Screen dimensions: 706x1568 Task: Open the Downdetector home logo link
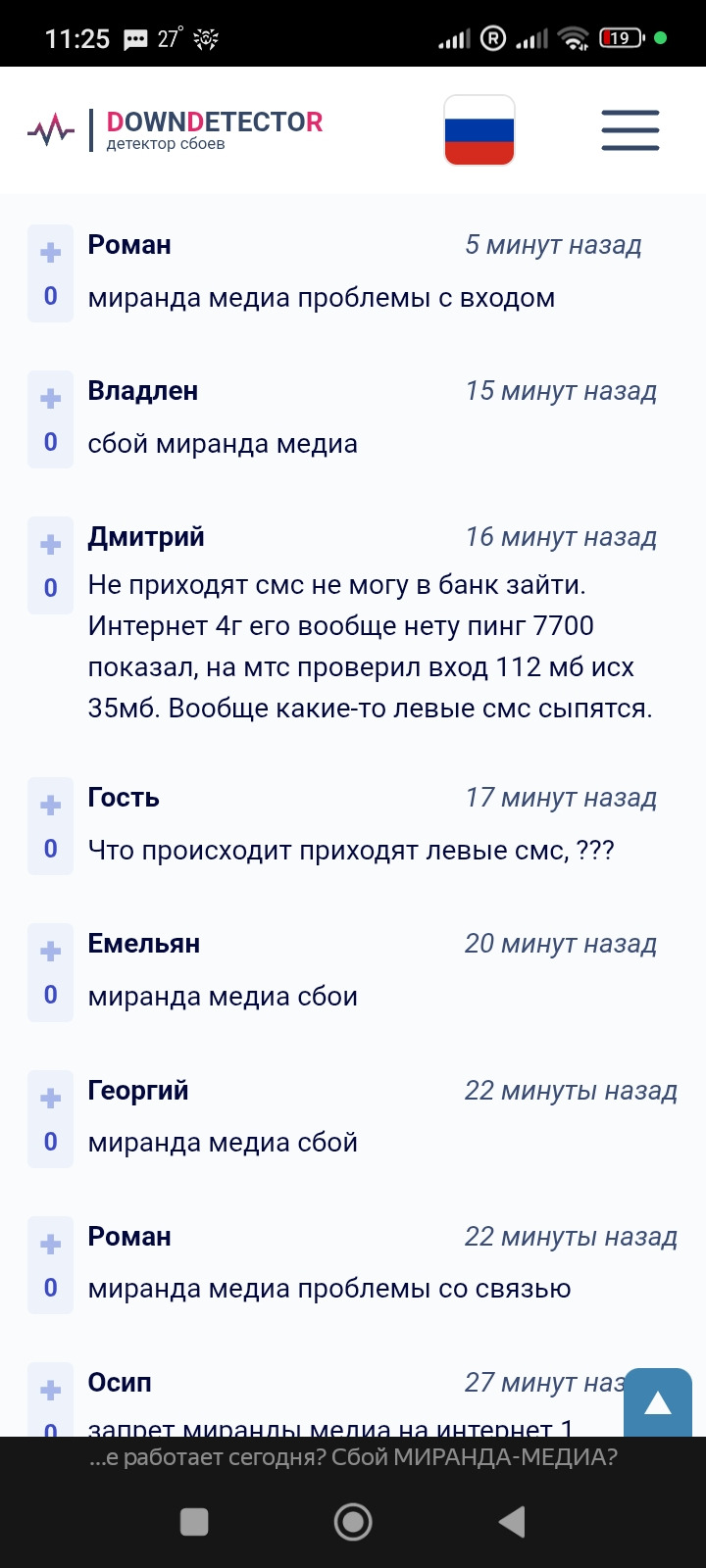coord(176,130)
